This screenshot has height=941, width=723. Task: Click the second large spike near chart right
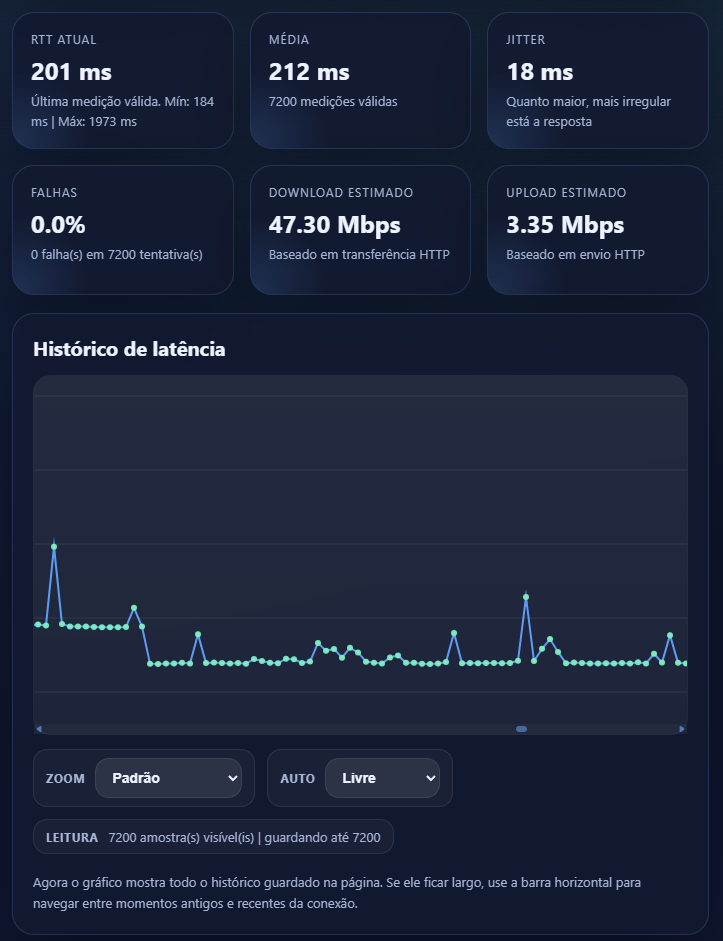525,595
